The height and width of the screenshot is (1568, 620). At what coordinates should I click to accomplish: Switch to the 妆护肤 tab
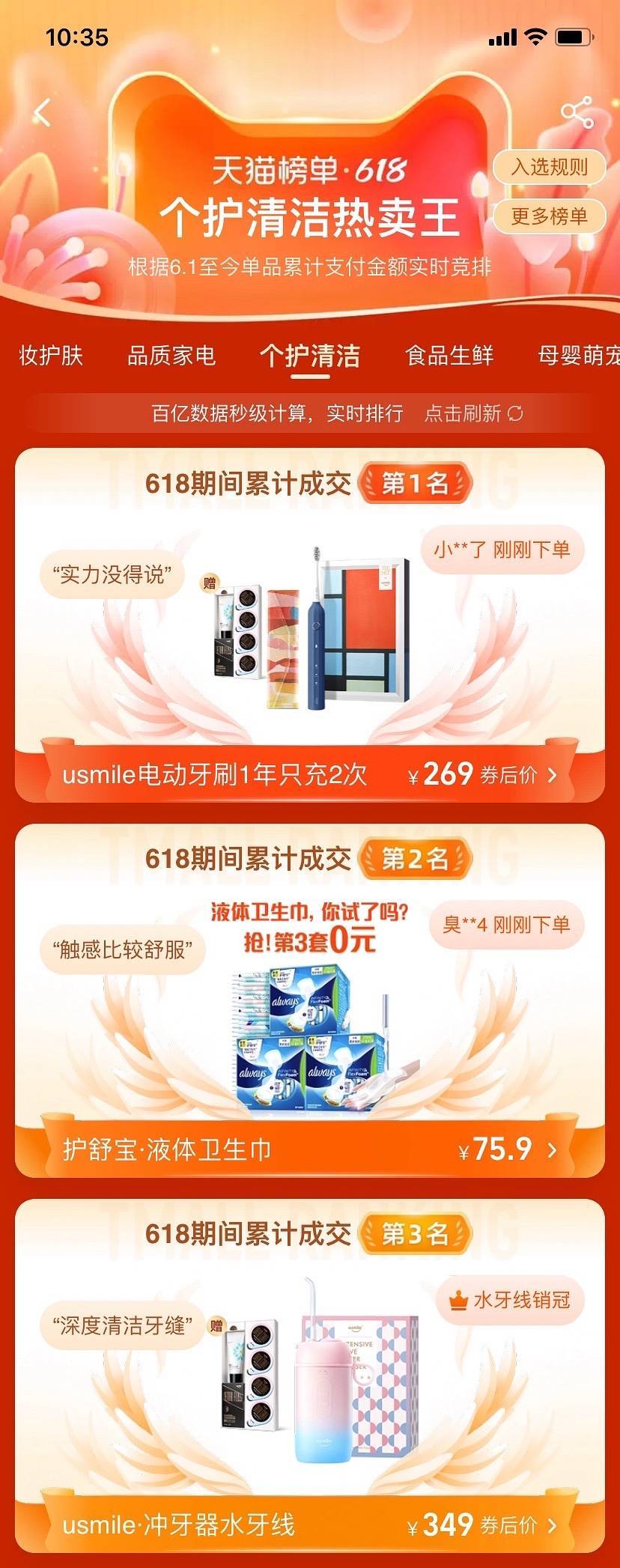[x=51, y=355]
